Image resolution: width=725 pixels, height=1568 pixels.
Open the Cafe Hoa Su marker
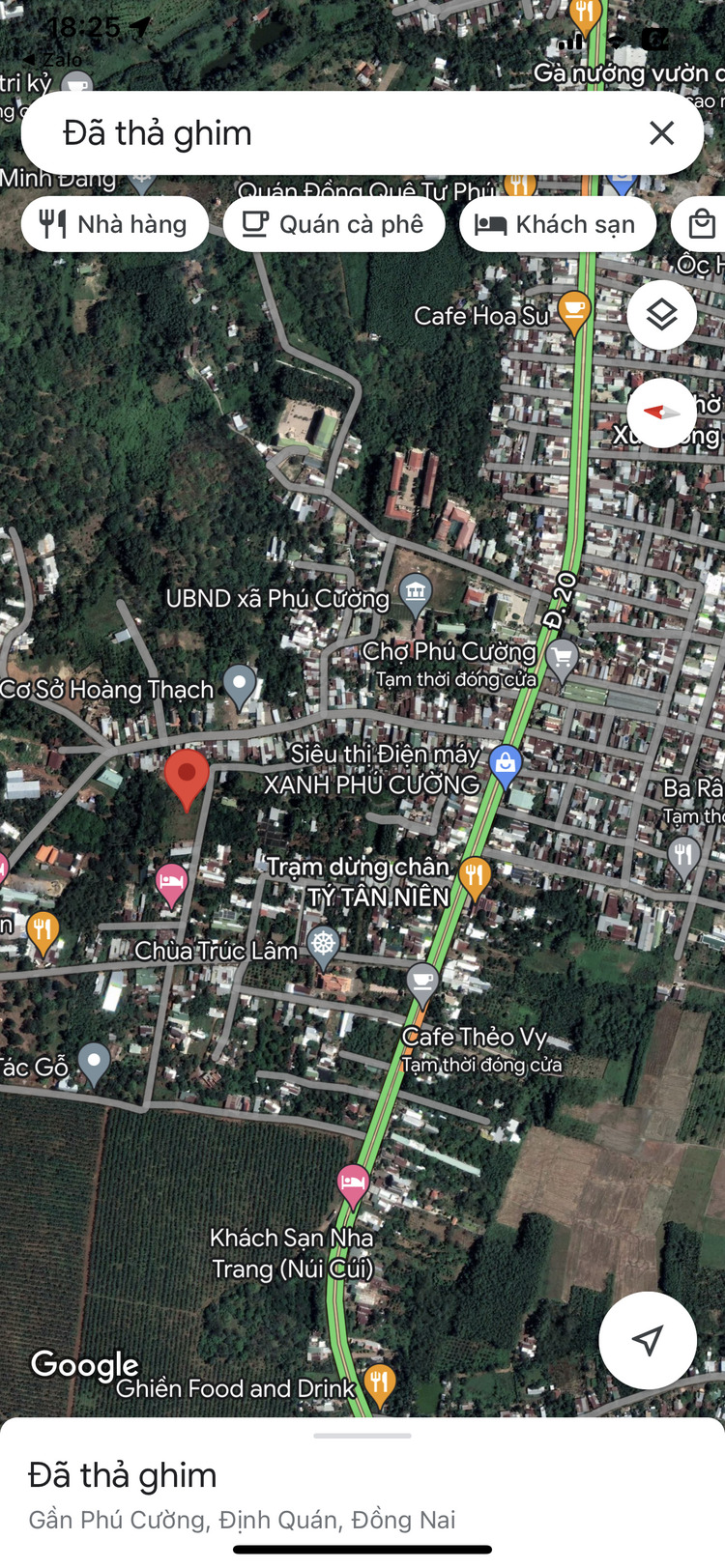[x=574, y=310]
